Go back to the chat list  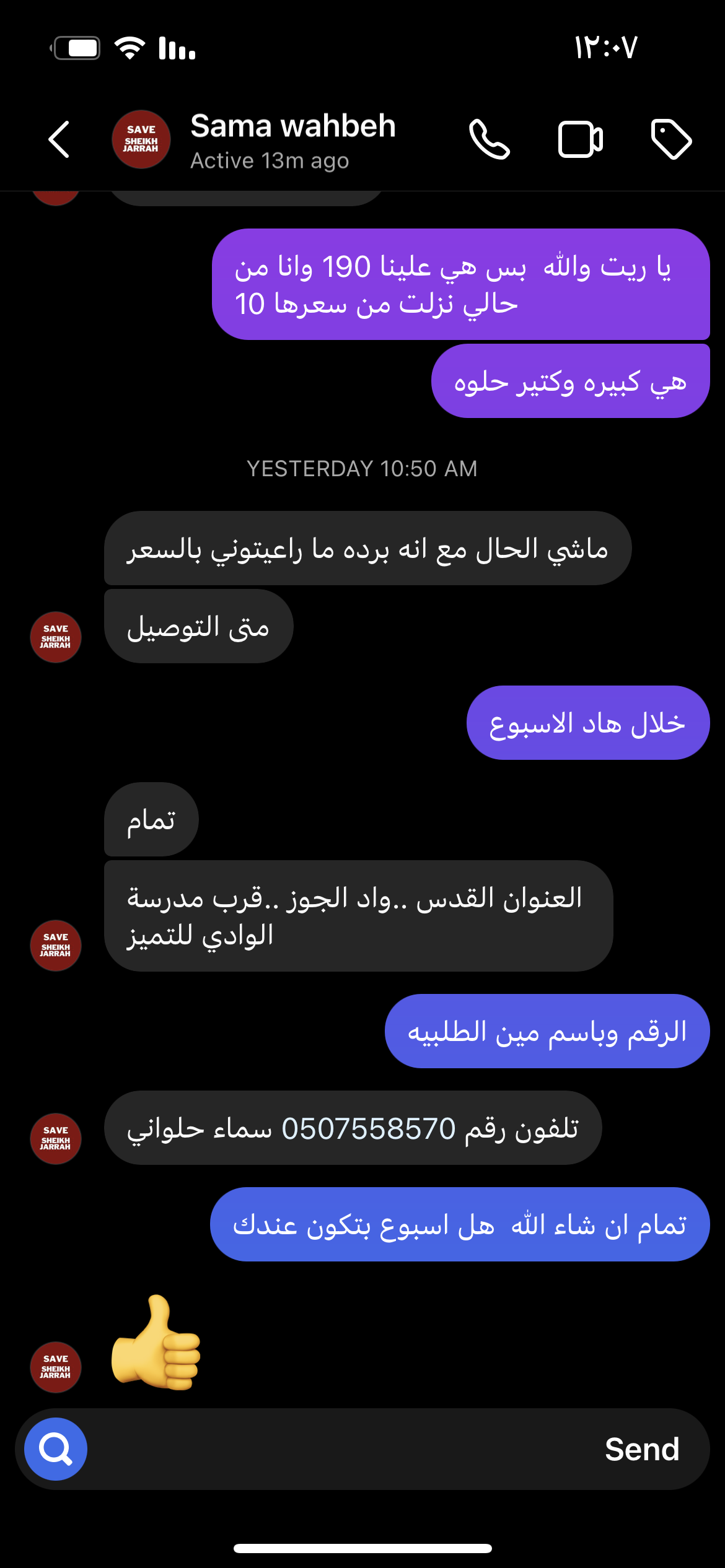click(59, 139)
